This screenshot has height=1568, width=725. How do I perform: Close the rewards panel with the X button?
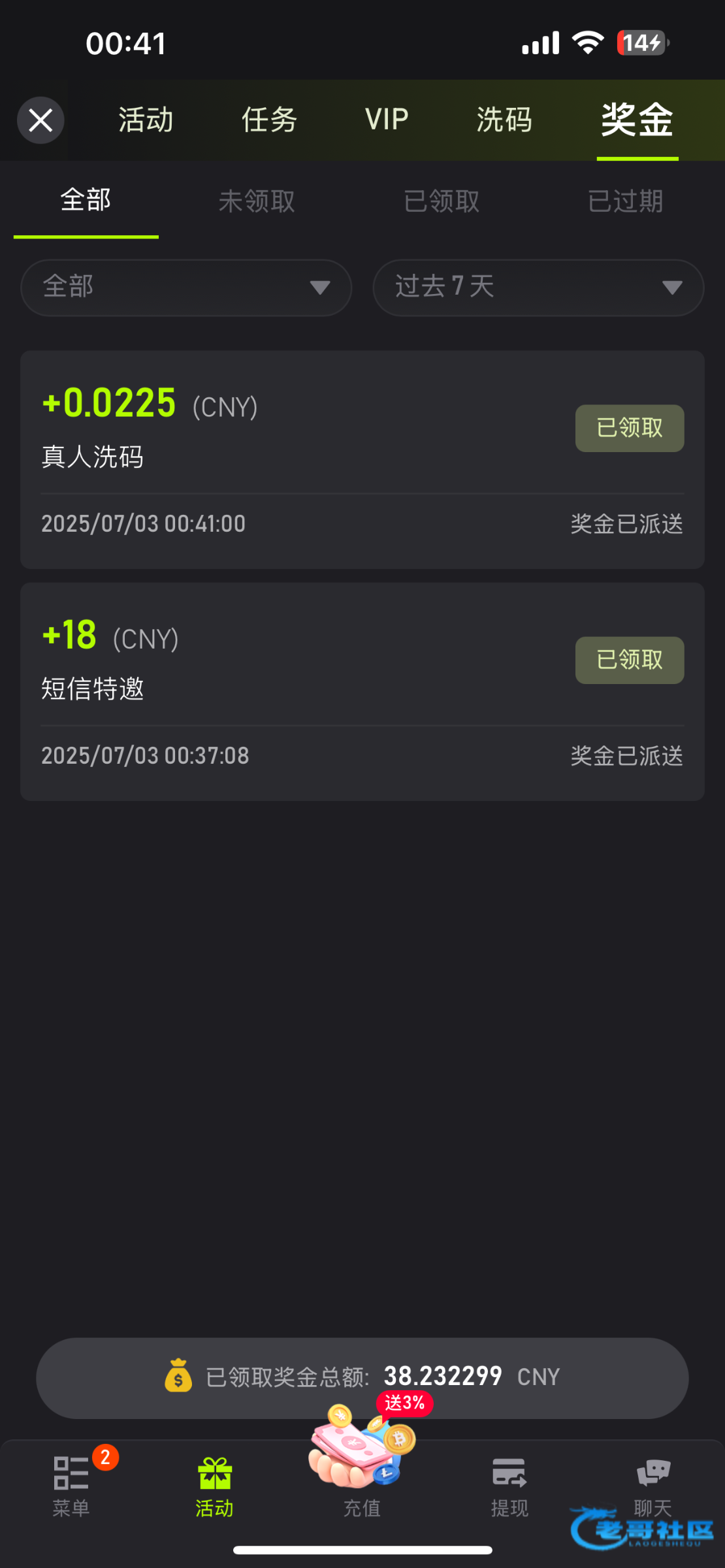click(40, 120)
